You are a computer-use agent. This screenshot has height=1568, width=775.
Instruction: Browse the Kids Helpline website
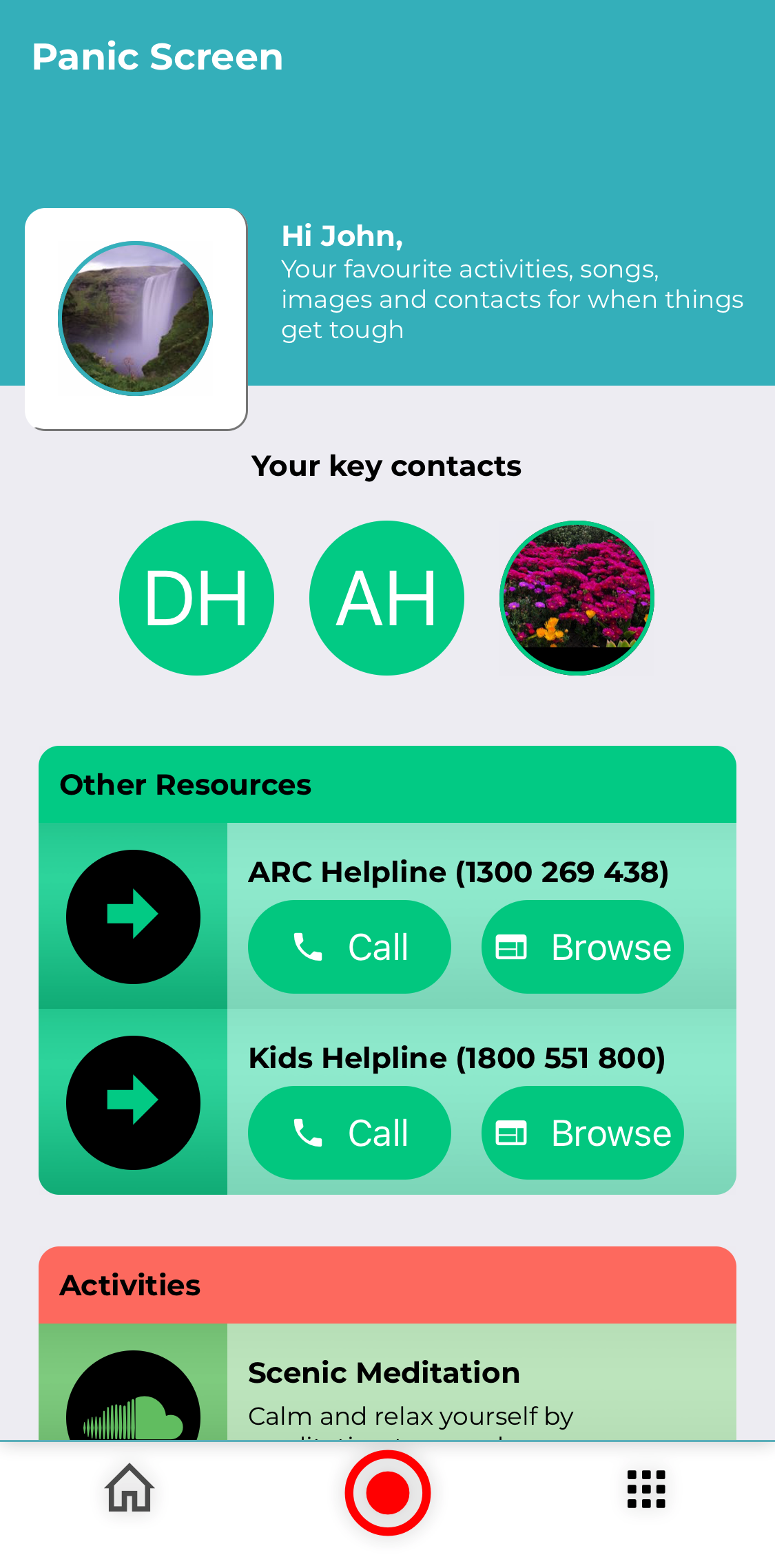(583, 1133)
